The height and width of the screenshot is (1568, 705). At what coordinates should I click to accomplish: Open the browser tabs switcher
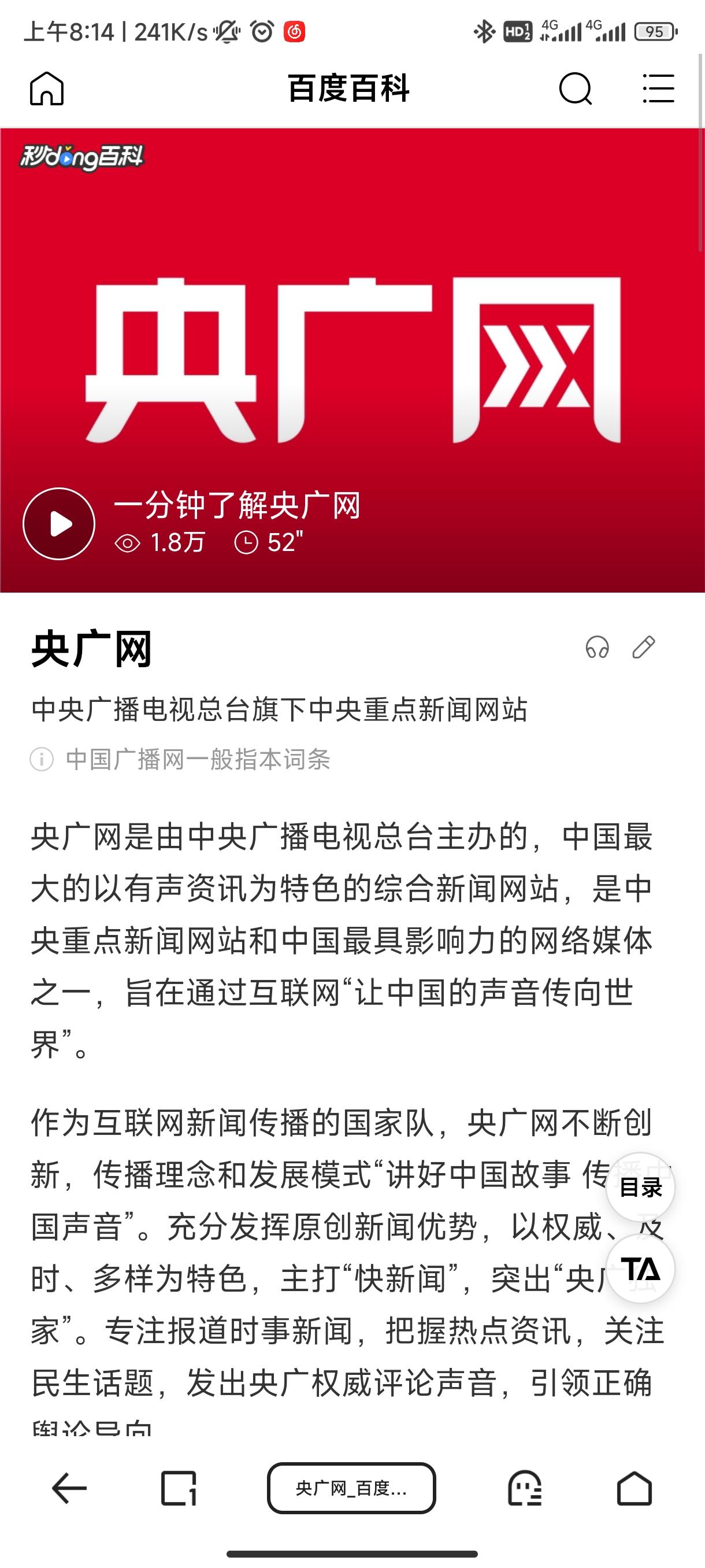pos(179,1488)
